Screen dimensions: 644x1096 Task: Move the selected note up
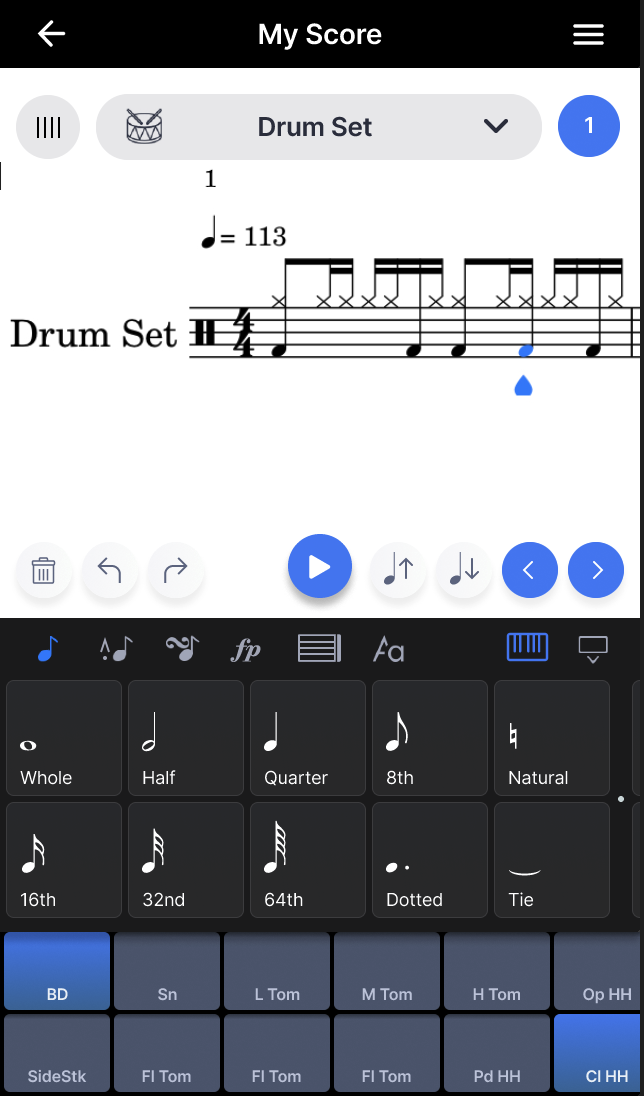point(398,570)
